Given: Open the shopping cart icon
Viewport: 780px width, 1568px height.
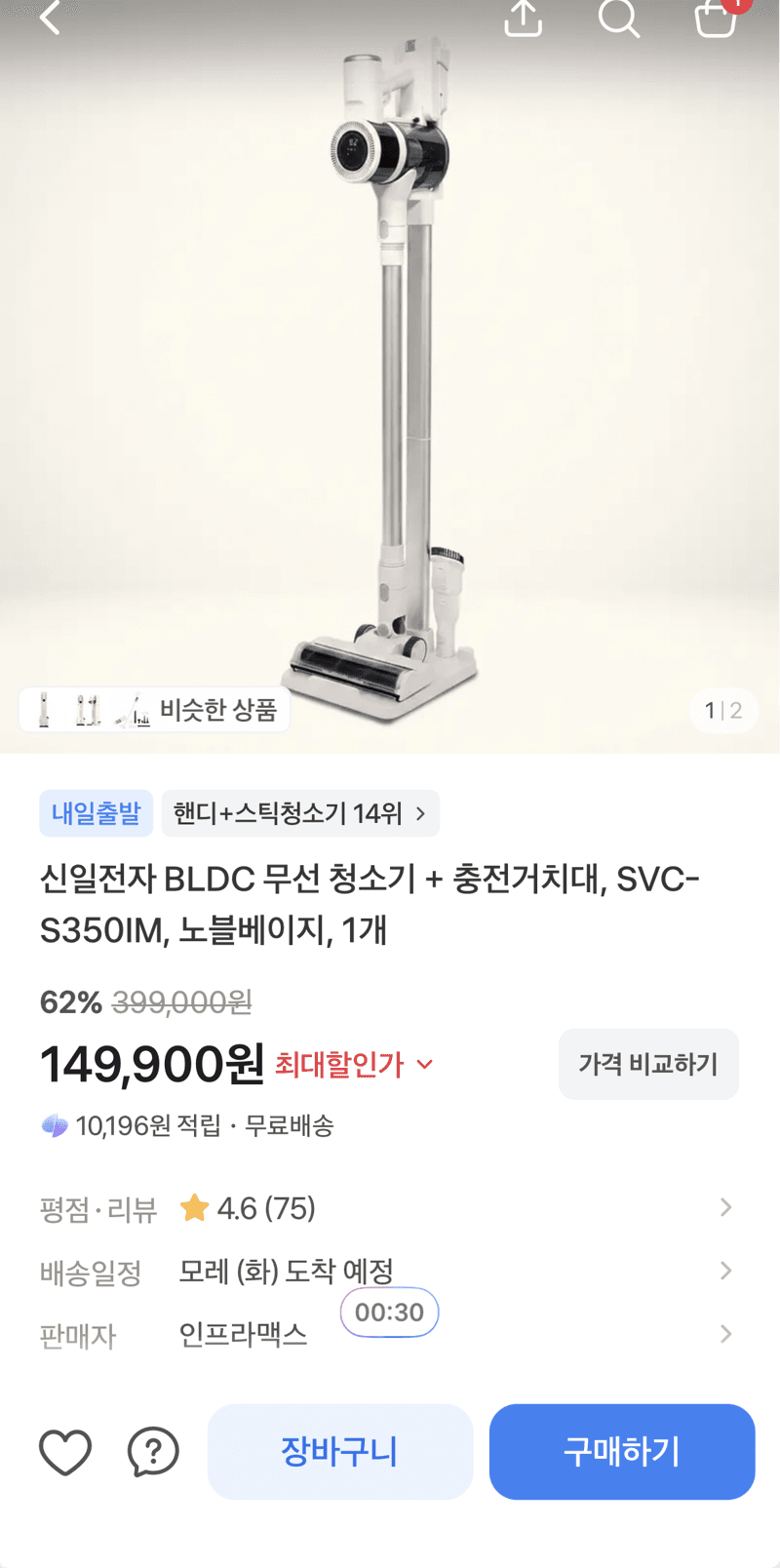Looking at the screenshot, I should (717, 17).
